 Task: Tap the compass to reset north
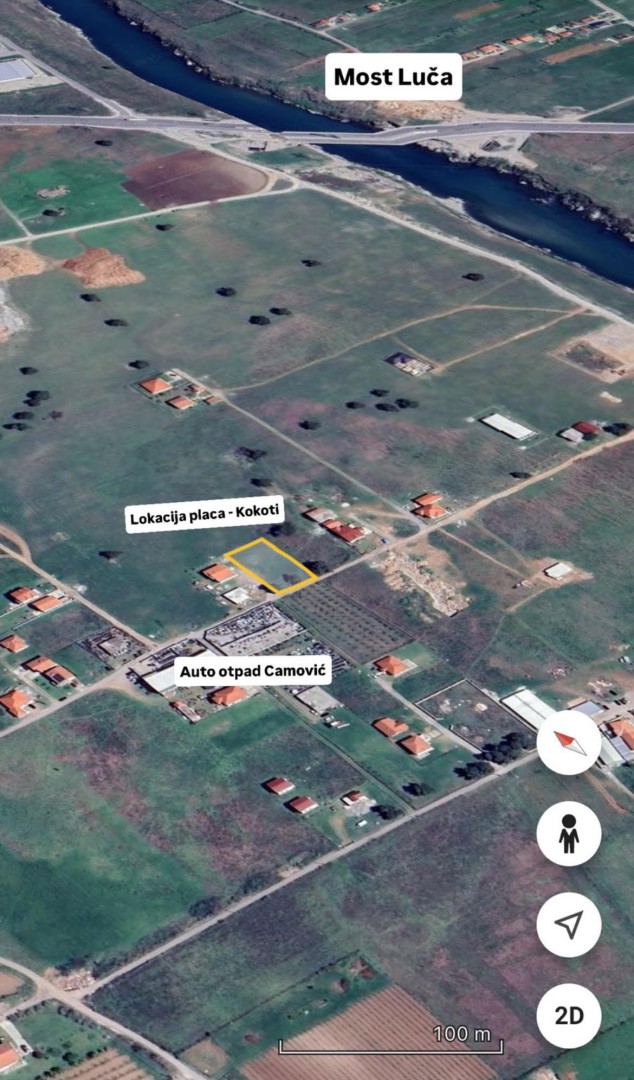coord(568,742)
